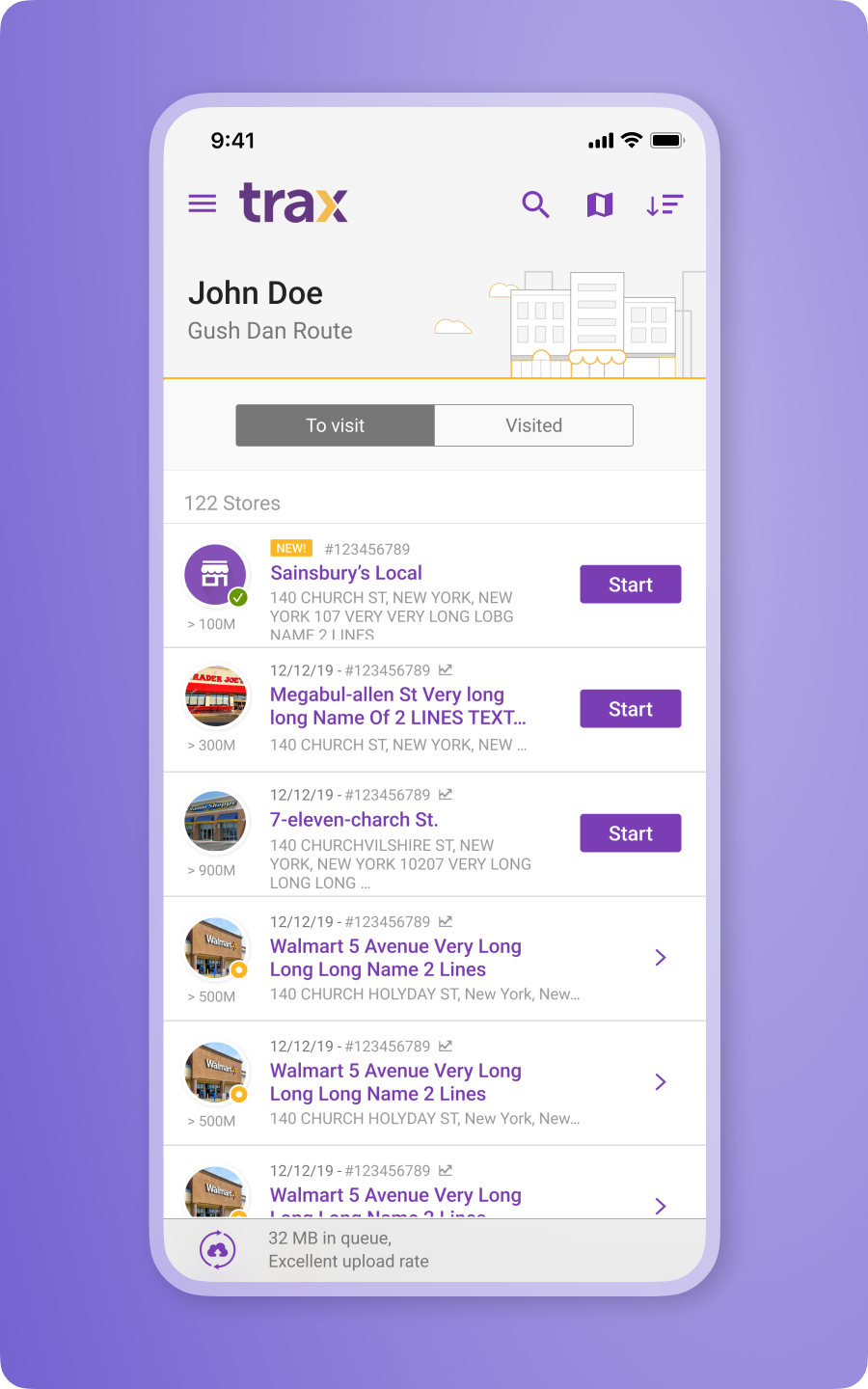
Task: Tap the cloud upload queue icon
Action: tap(218, 1250)
